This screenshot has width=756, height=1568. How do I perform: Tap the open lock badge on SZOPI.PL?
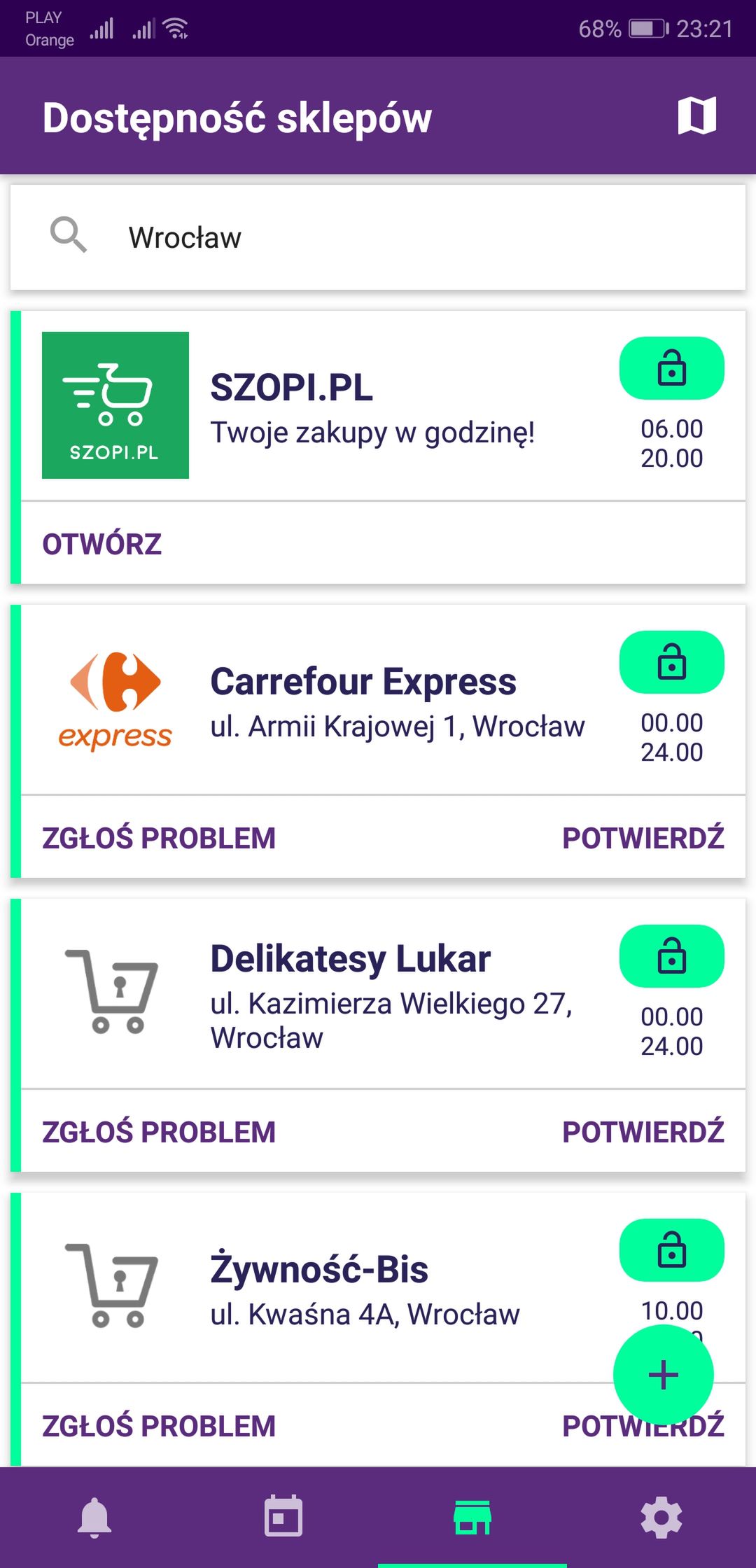tap(672, 368)
